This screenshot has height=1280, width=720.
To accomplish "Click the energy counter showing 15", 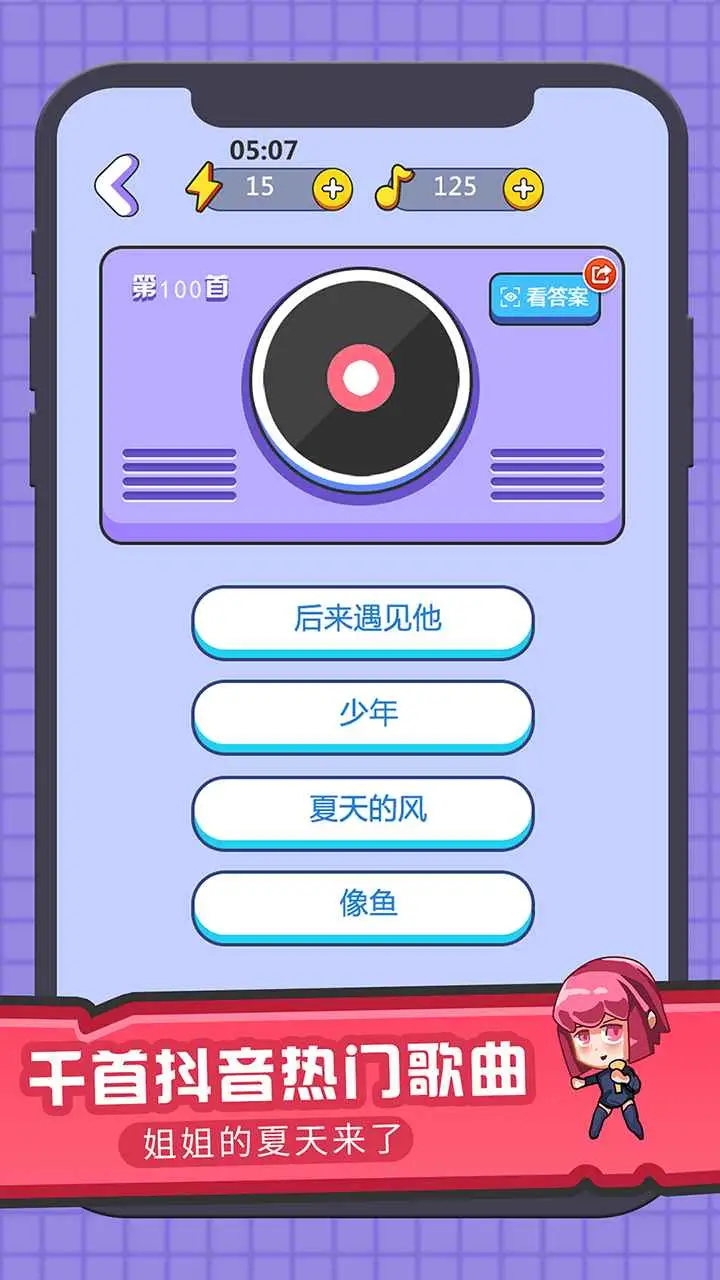I will pyautogui.click(x=258, y=185).
